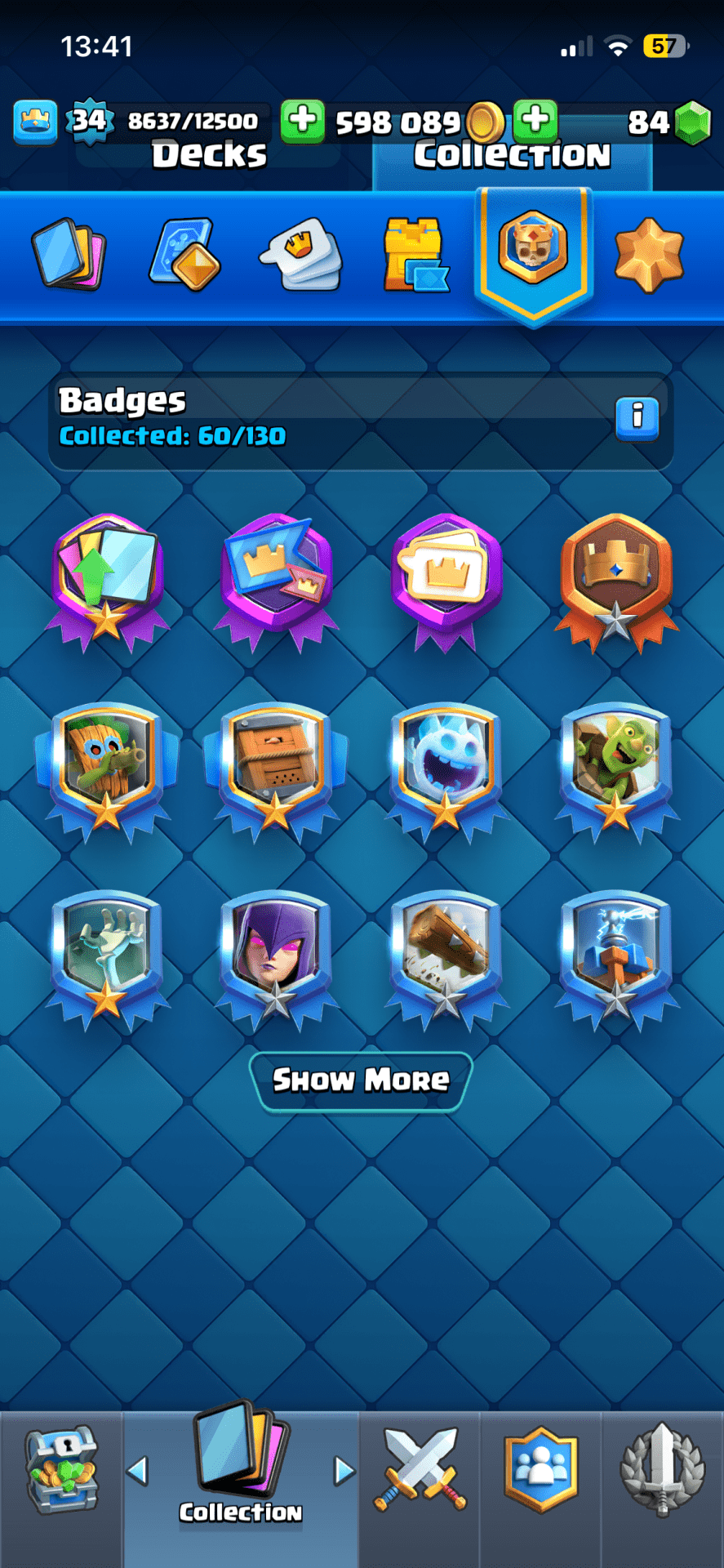This screenshot has width=724, height=1568.
Task: Switch to the cards collection tab
Action: click(69, 254)
